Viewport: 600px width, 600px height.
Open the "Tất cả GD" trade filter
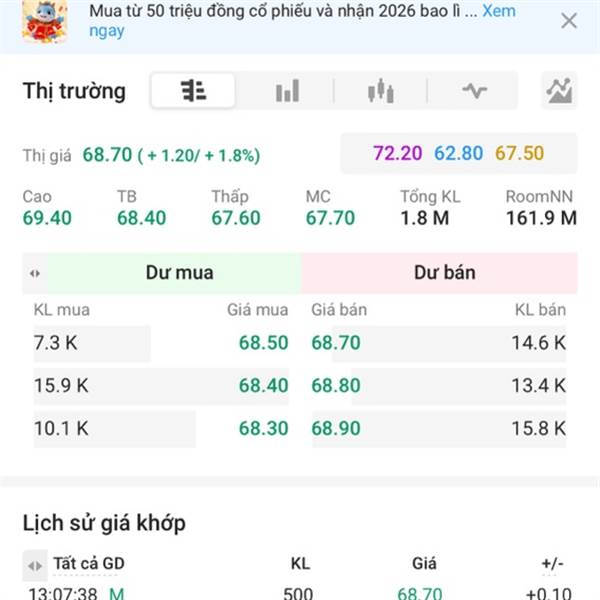coord(89,564)
